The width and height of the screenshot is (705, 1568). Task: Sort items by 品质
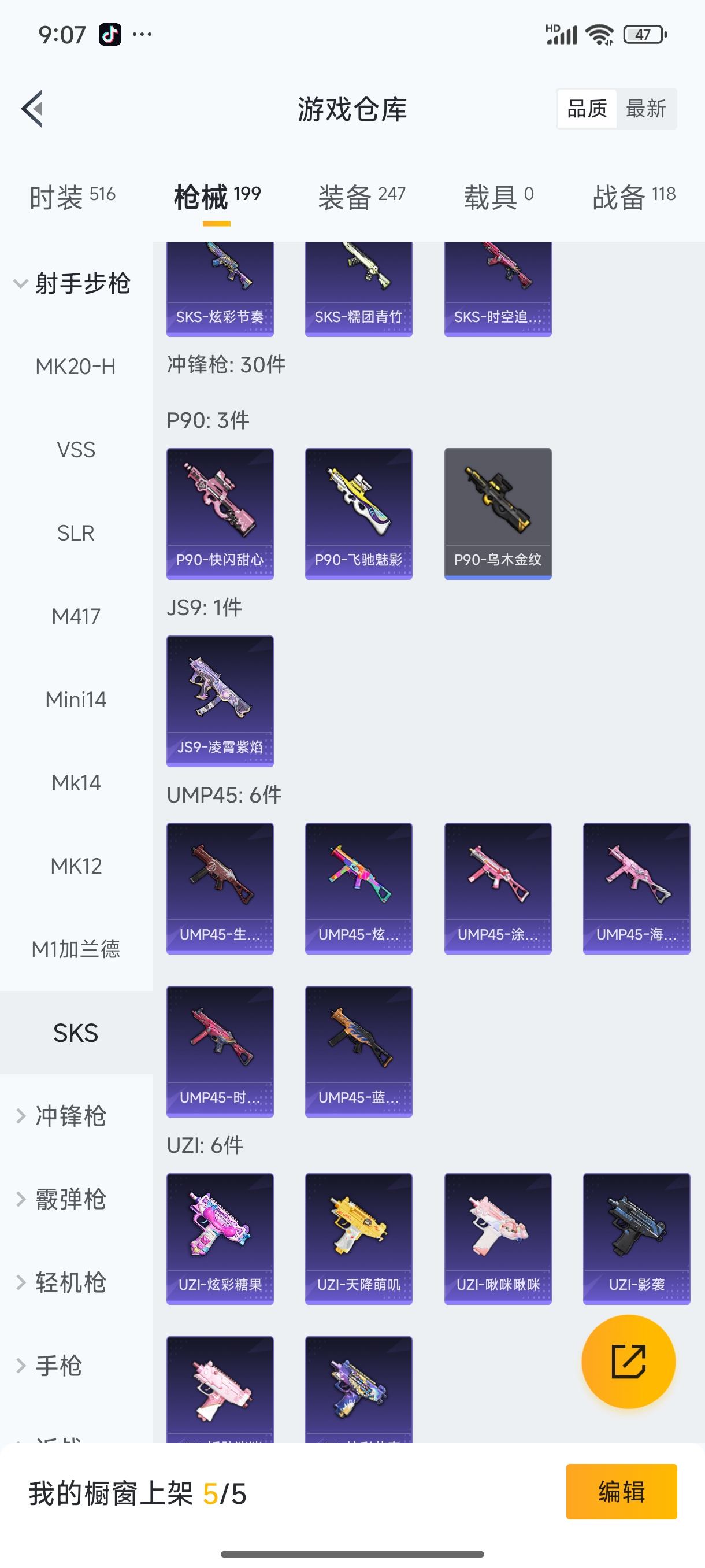point(587,109)
